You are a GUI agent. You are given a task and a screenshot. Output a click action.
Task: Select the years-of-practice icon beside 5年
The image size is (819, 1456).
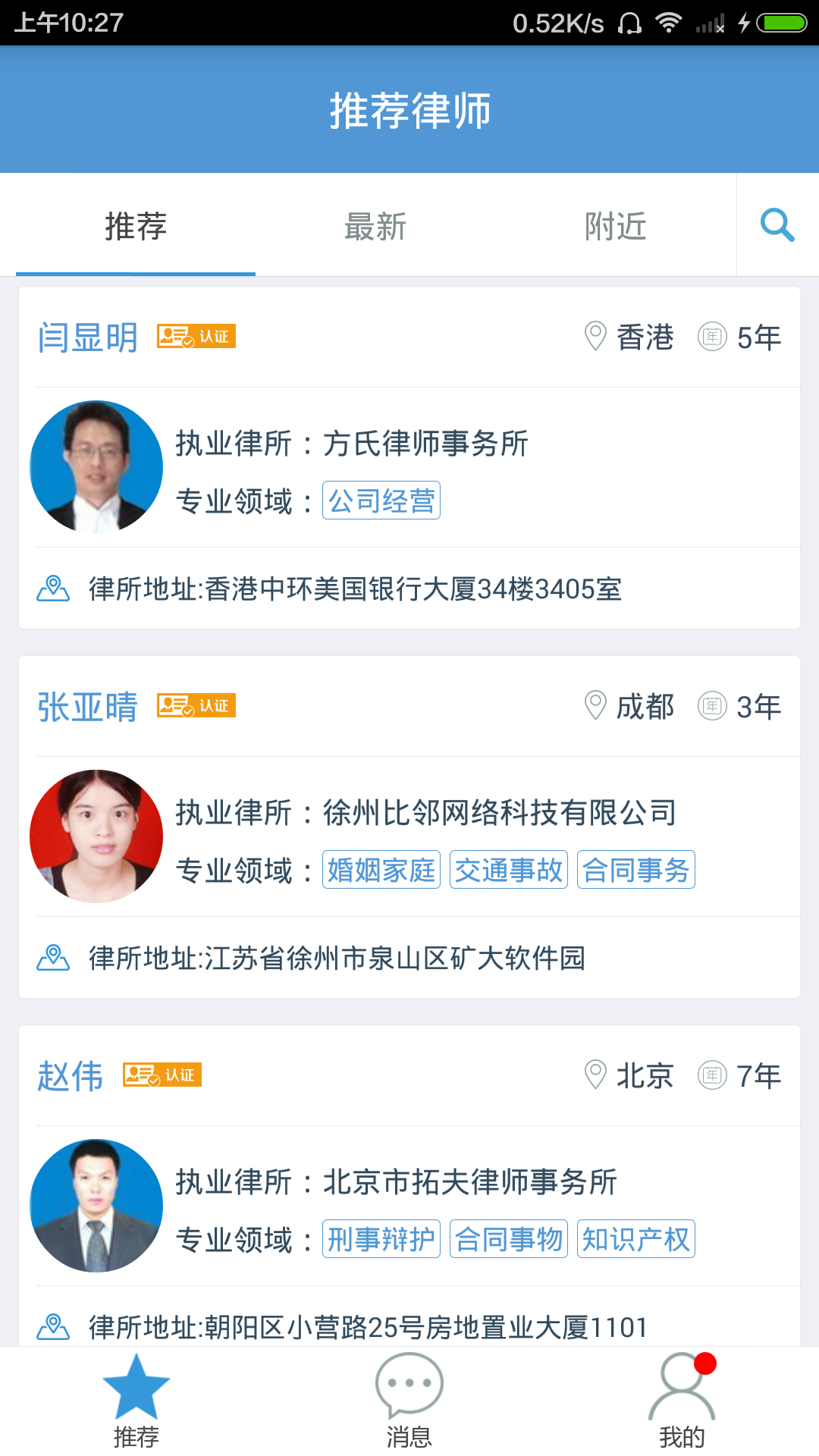[x=711, y=337]
